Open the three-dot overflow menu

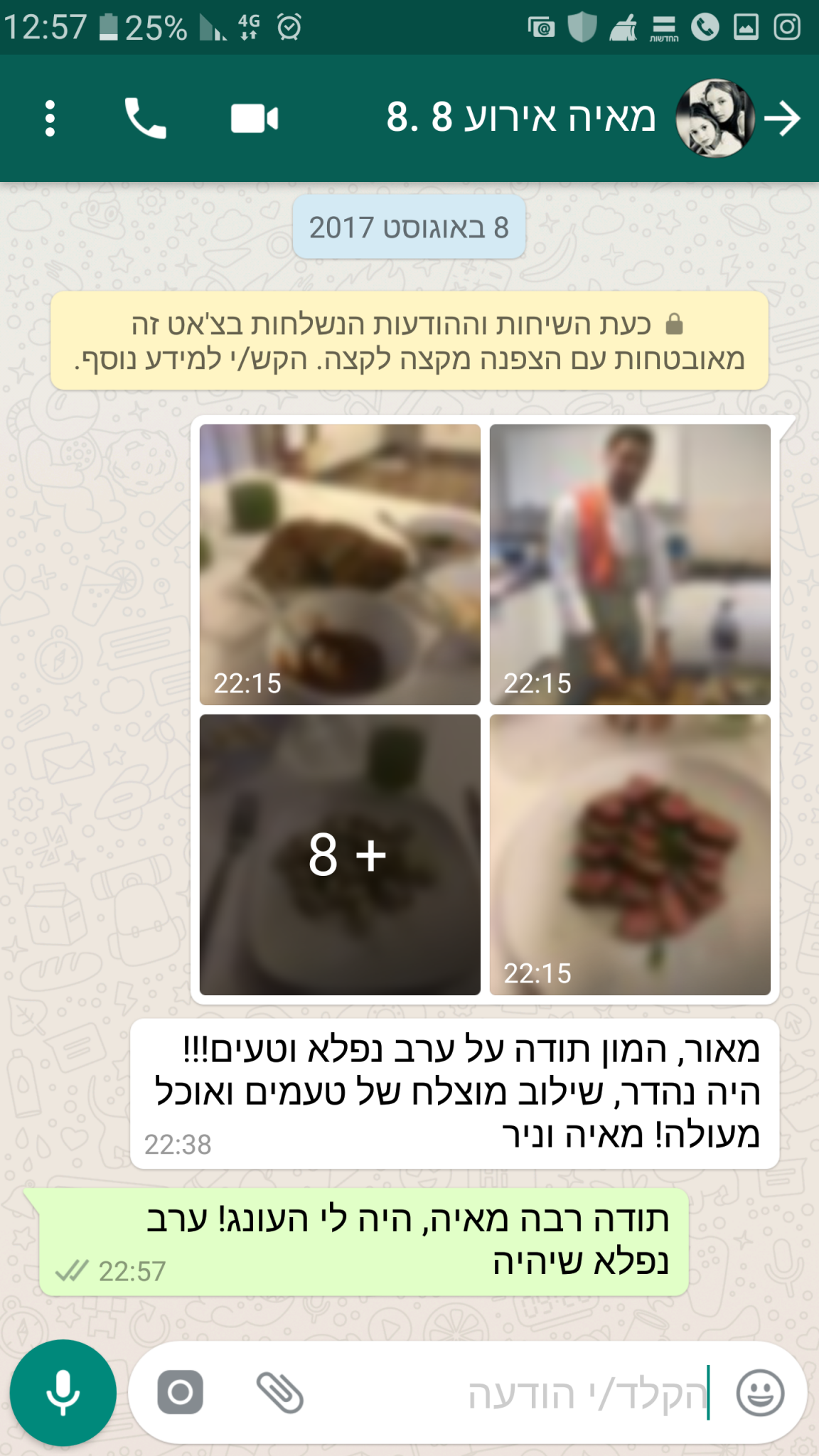pos(50,118)
